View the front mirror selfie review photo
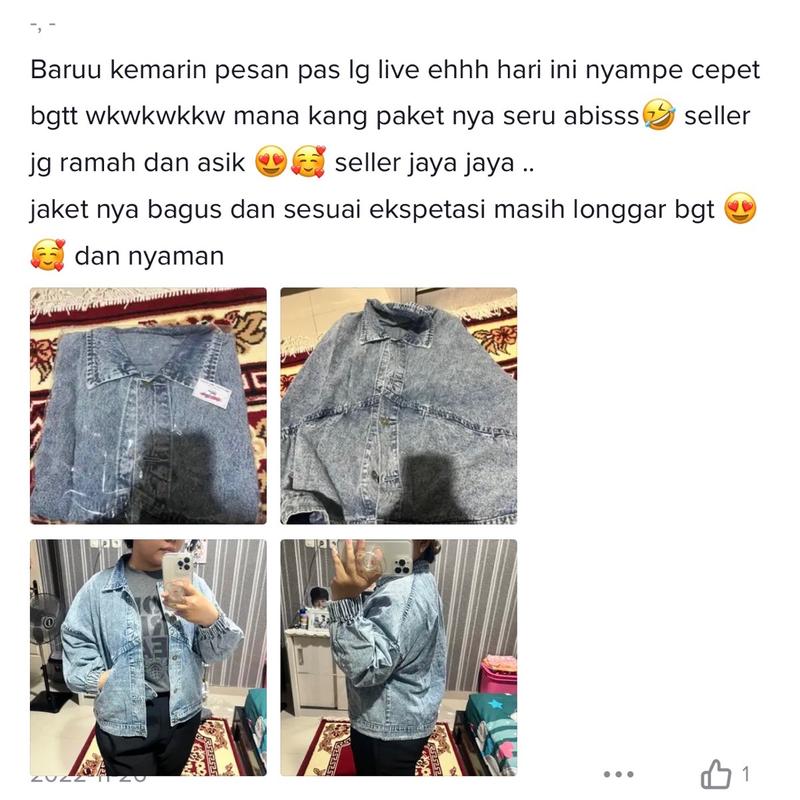This screenshot has width=800, height=800. point(148,657)
